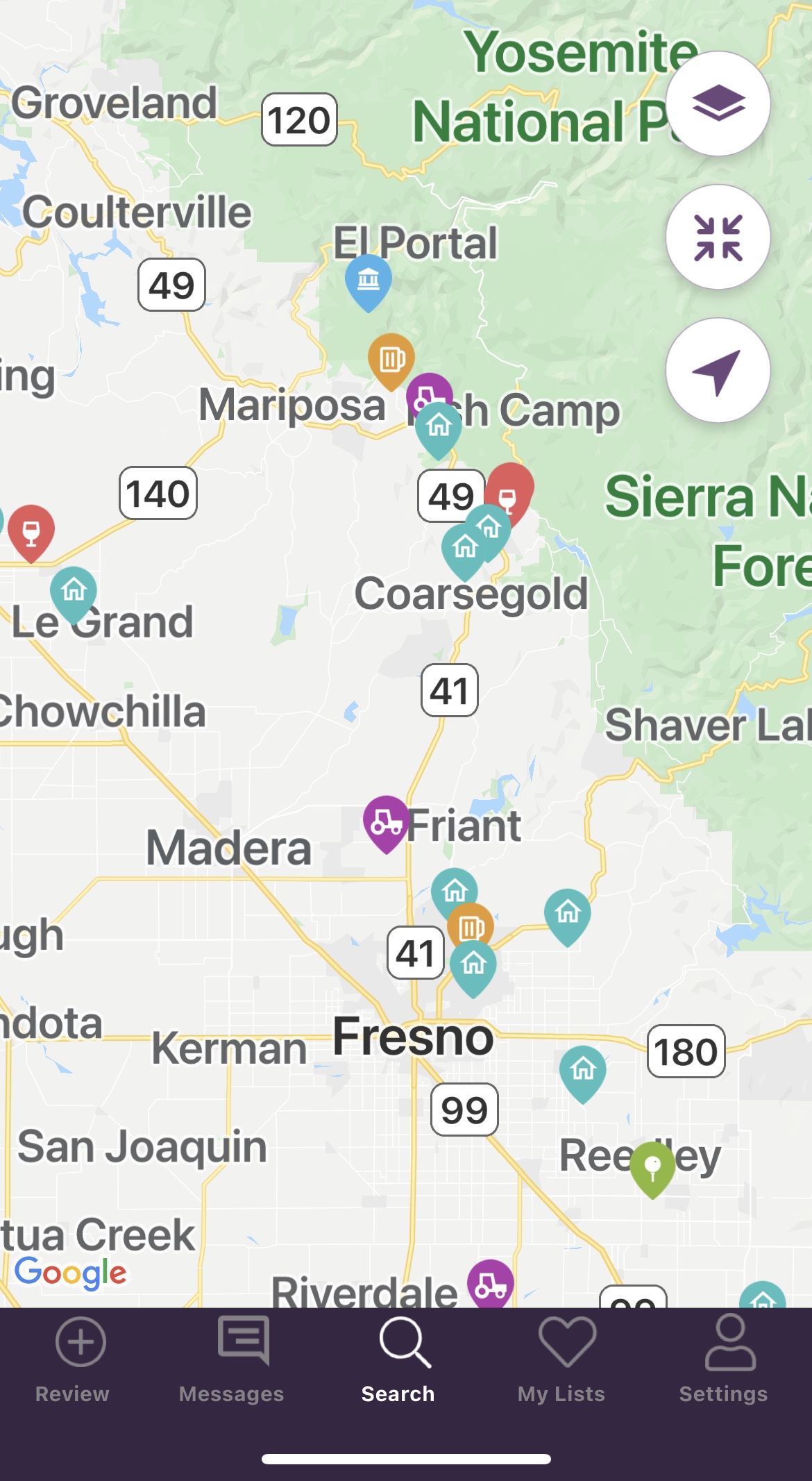812x1481 pixels.
Task: Select the teal house pin near highway 180
Action: [x=582, y=1069]
